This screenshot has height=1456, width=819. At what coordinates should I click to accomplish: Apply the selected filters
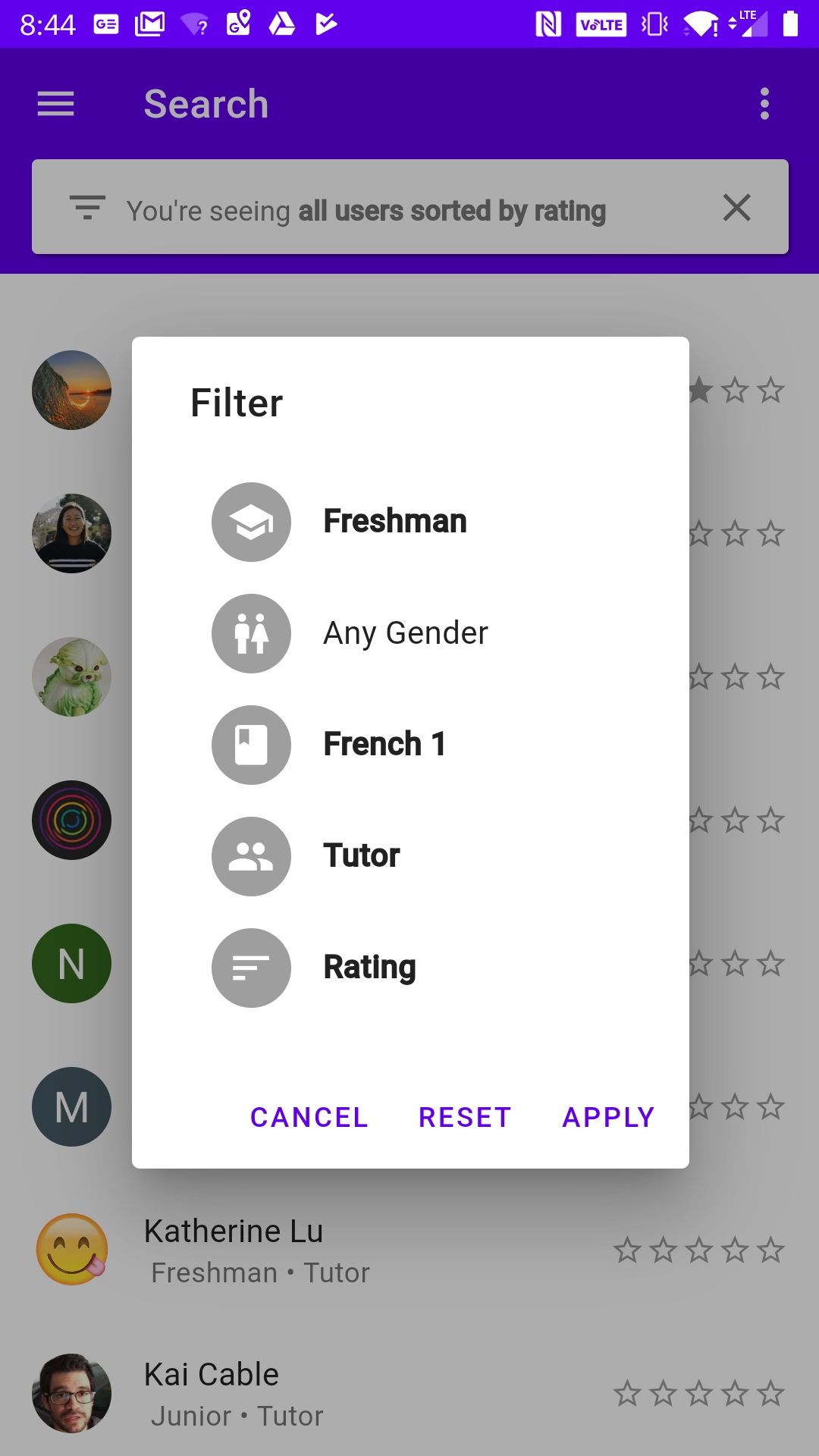click(x=608, y=1117)
